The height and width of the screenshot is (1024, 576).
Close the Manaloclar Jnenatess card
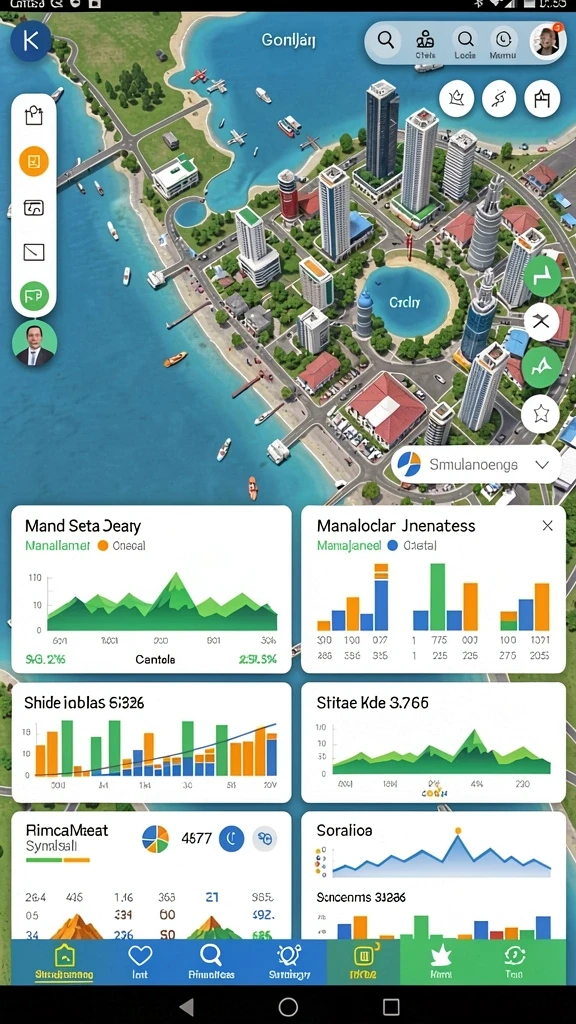click(x=547, y=525)
